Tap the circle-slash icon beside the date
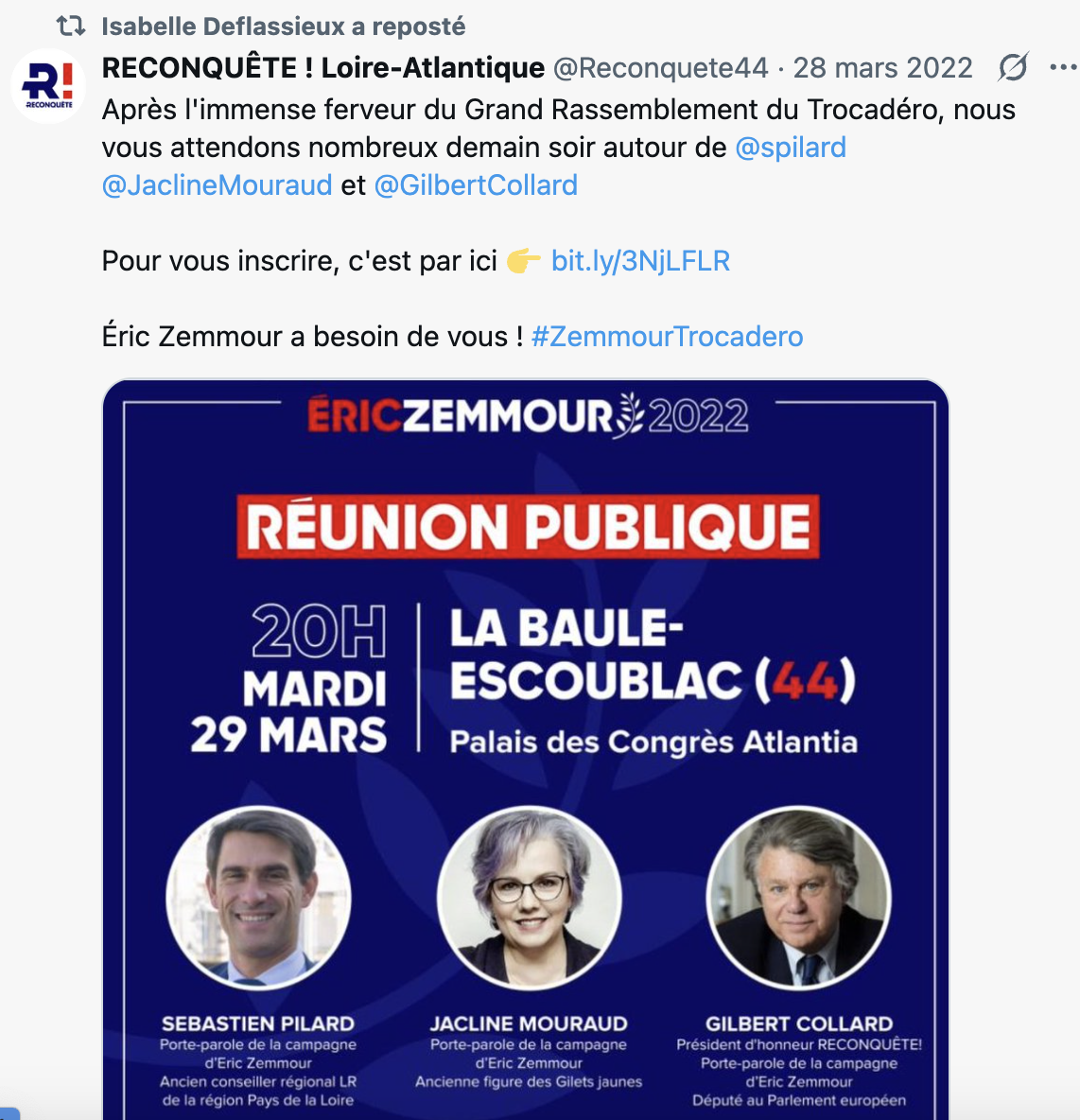Screen dimensions: 1080x1120 point(1013,68)
